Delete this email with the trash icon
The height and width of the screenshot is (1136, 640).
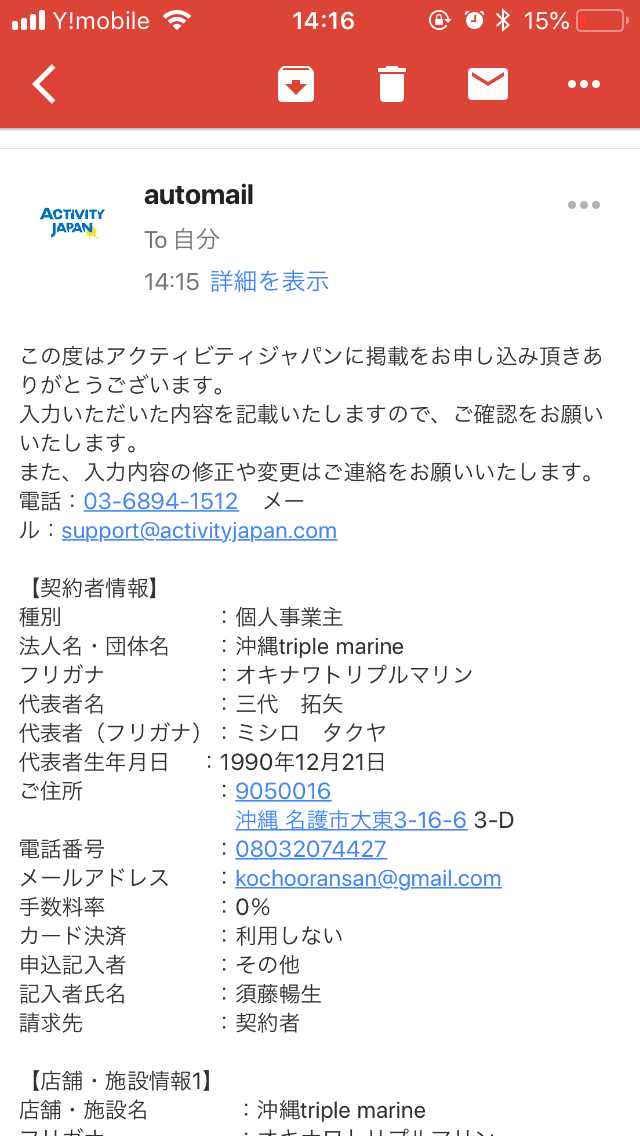click(x=392, y=84)
